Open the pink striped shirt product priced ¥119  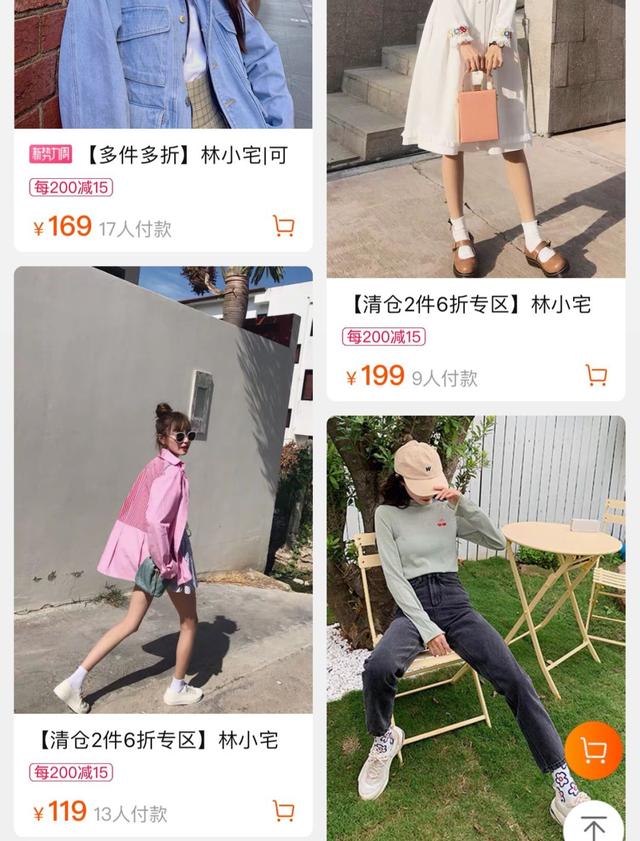[x=163, y=490]
